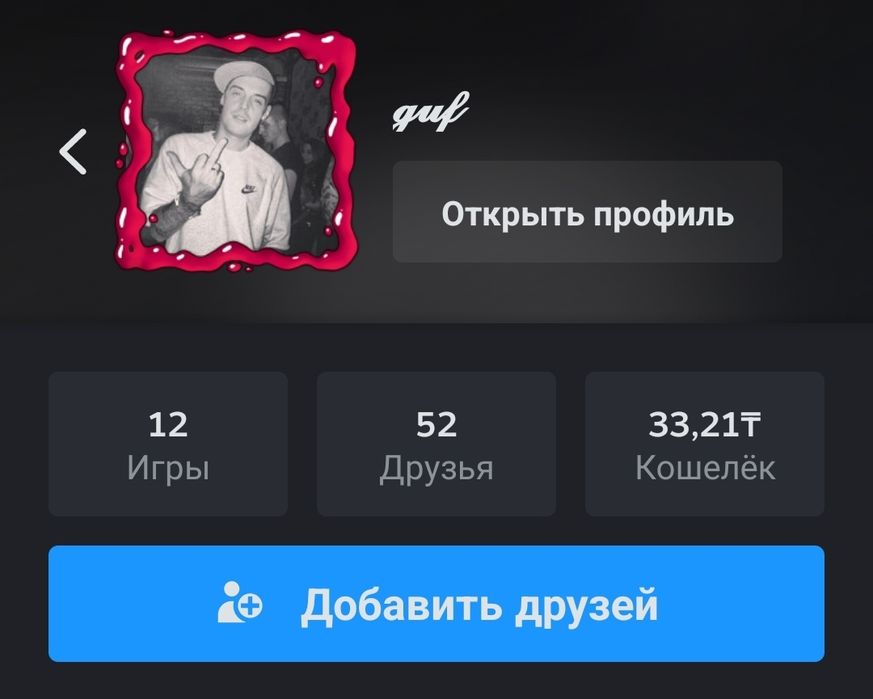View the Друзья tile with 52 friends

coord(436,444)
